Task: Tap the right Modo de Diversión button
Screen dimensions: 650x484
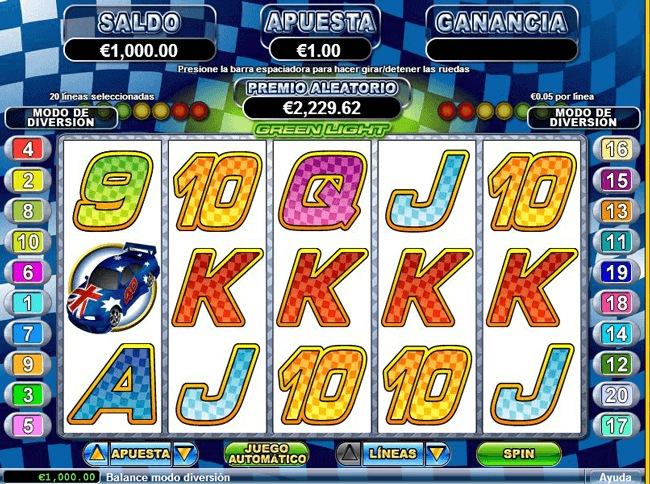Action: 585,116
